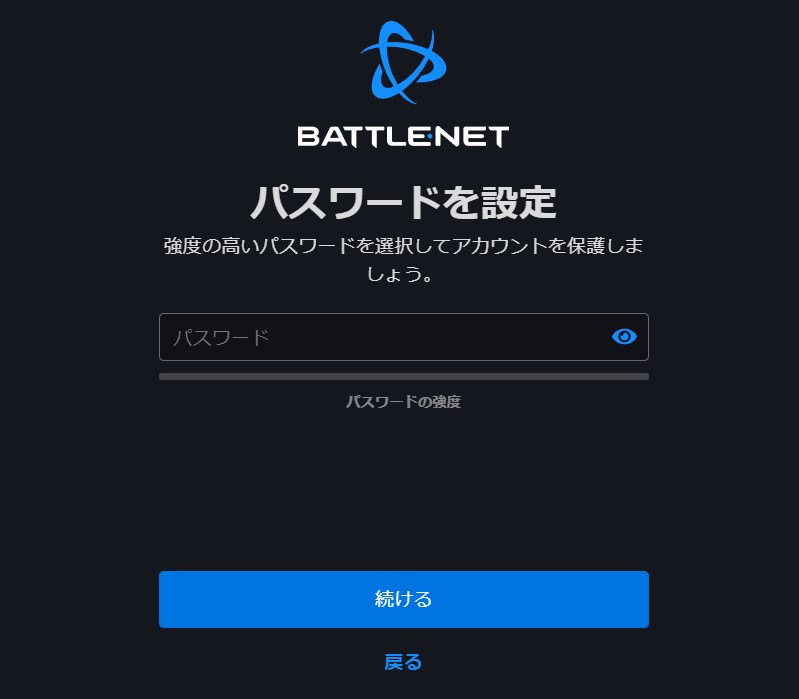Tap the 続ける button to continue
Image resolution: width=799 pixels, height=699 pixels.
click(x=403, y=599)
